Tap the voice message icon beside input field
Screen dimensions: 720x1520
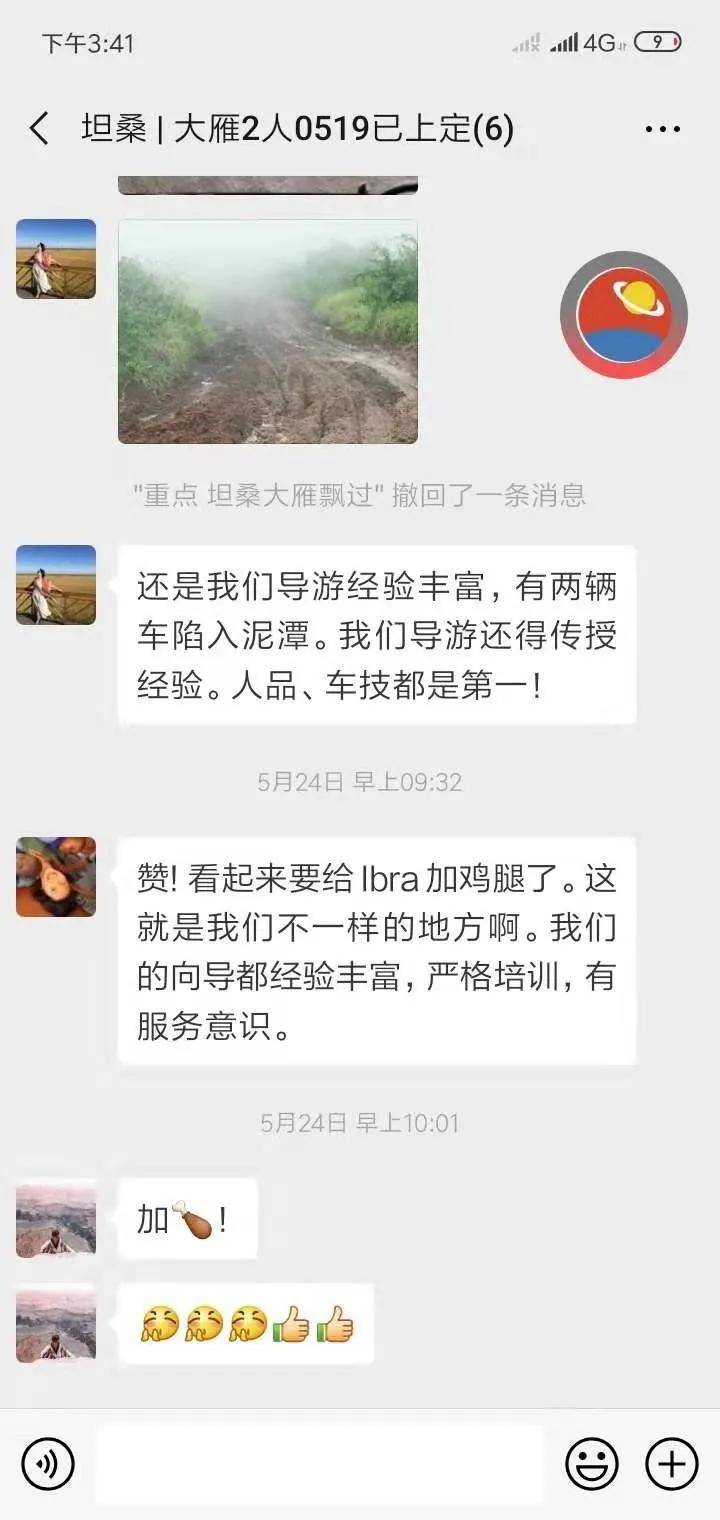click(x=47, y=1462)
